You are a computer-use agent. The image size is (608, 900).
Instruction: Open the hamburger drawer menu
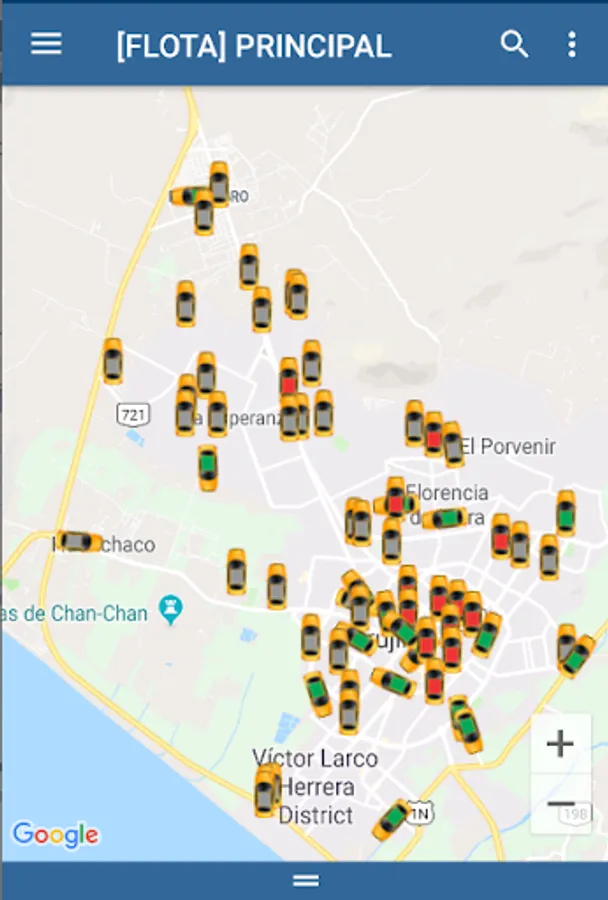pos(46,44)
